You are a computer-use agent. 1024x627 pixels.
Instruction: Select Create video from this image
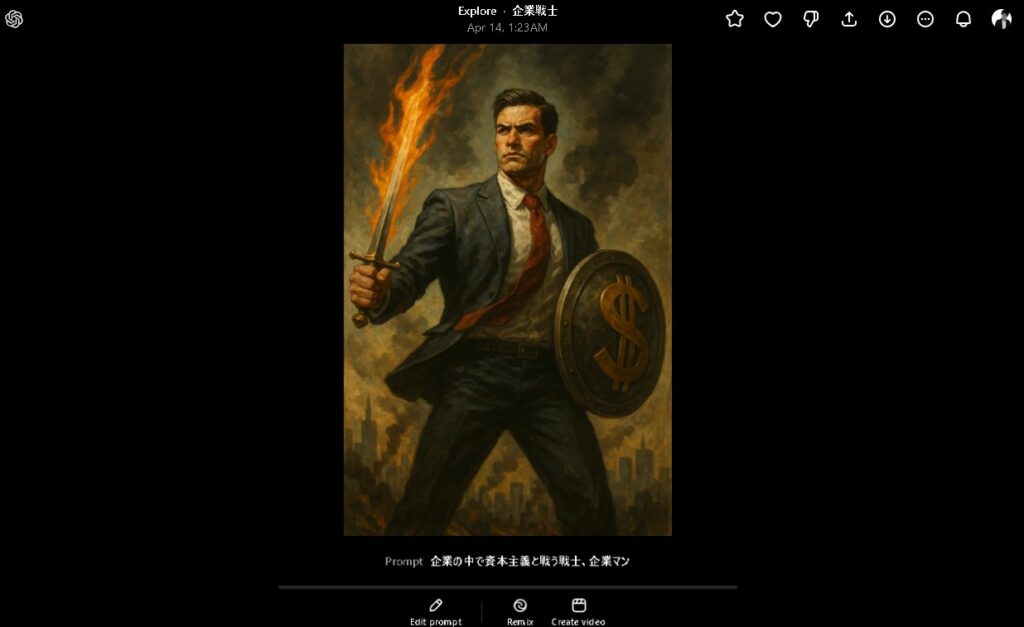coord(578,612)
